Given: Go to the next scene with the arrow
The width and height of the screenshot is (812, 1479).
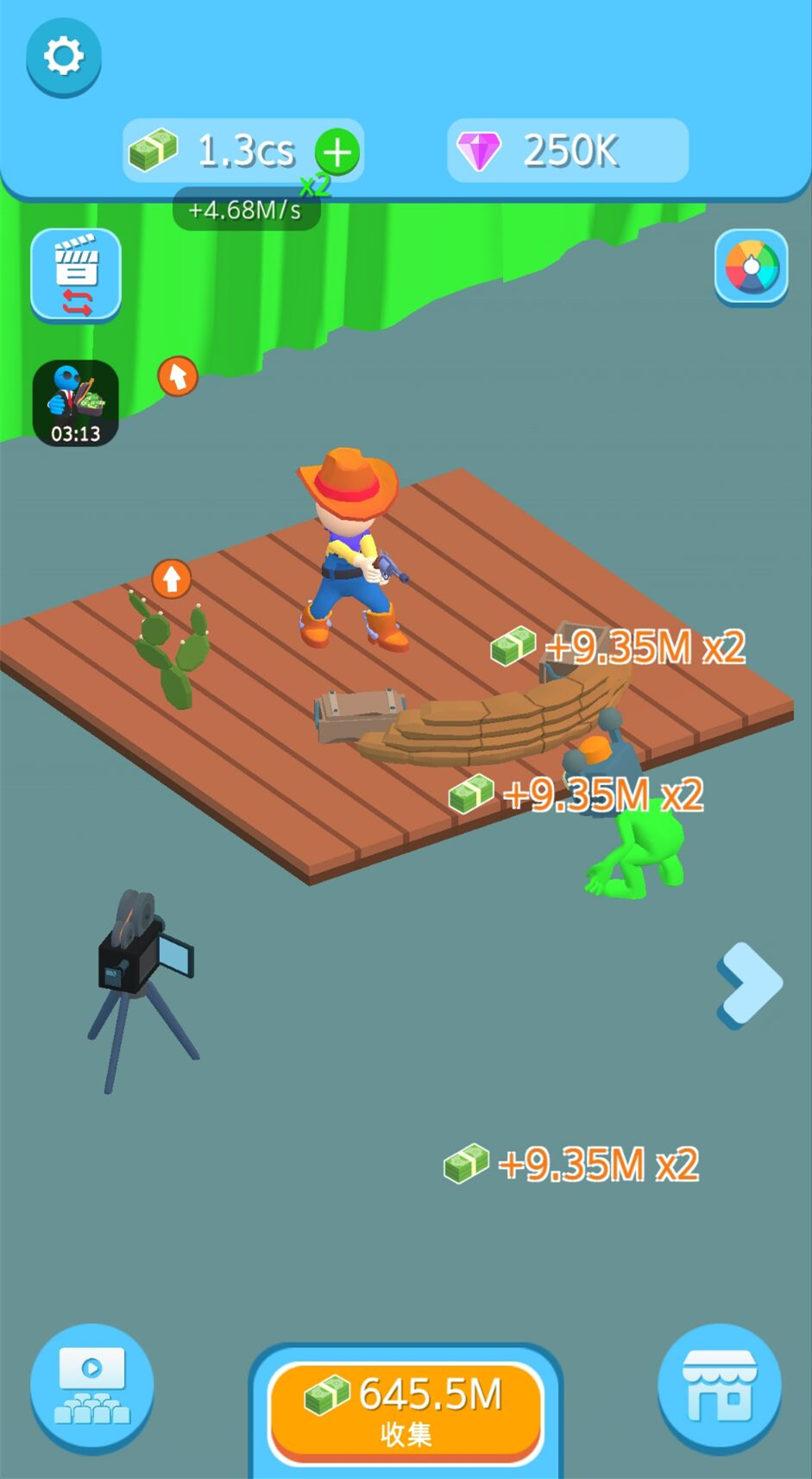Looking at the screenshot, I should pos(749,985).
